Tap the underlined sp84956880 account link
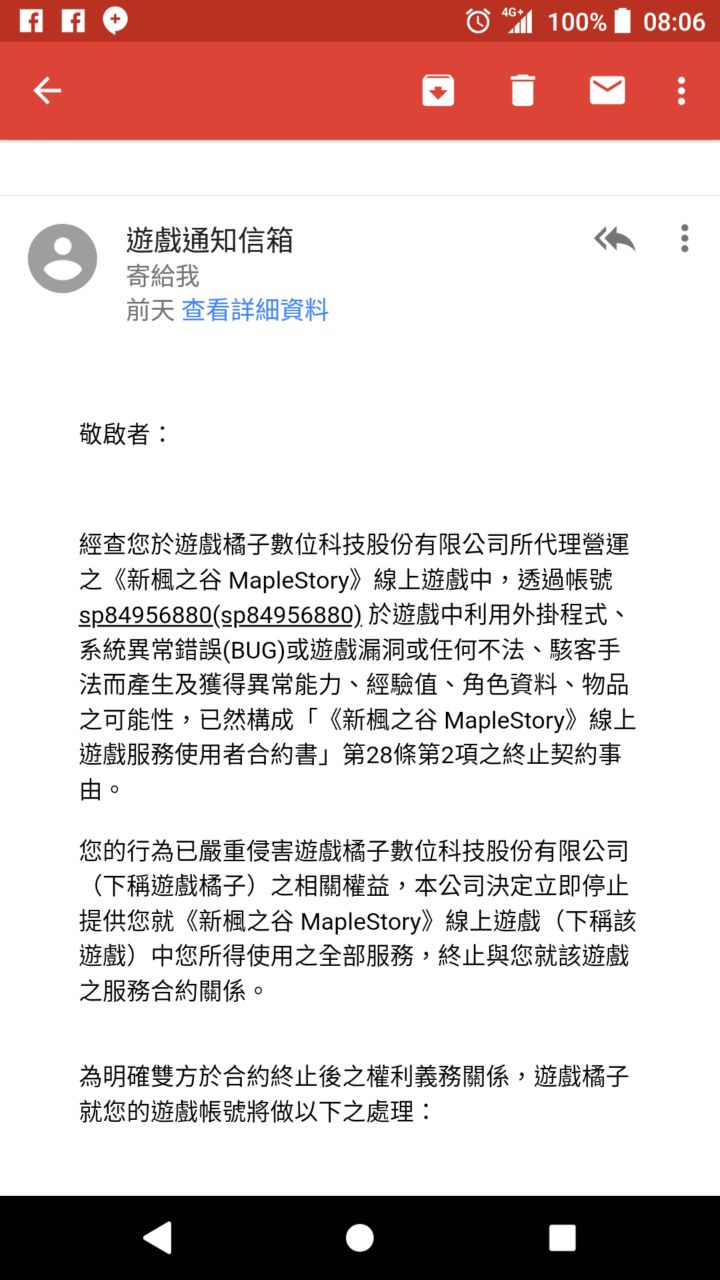This screenshot has width=720, height=1280. [220, 613]
